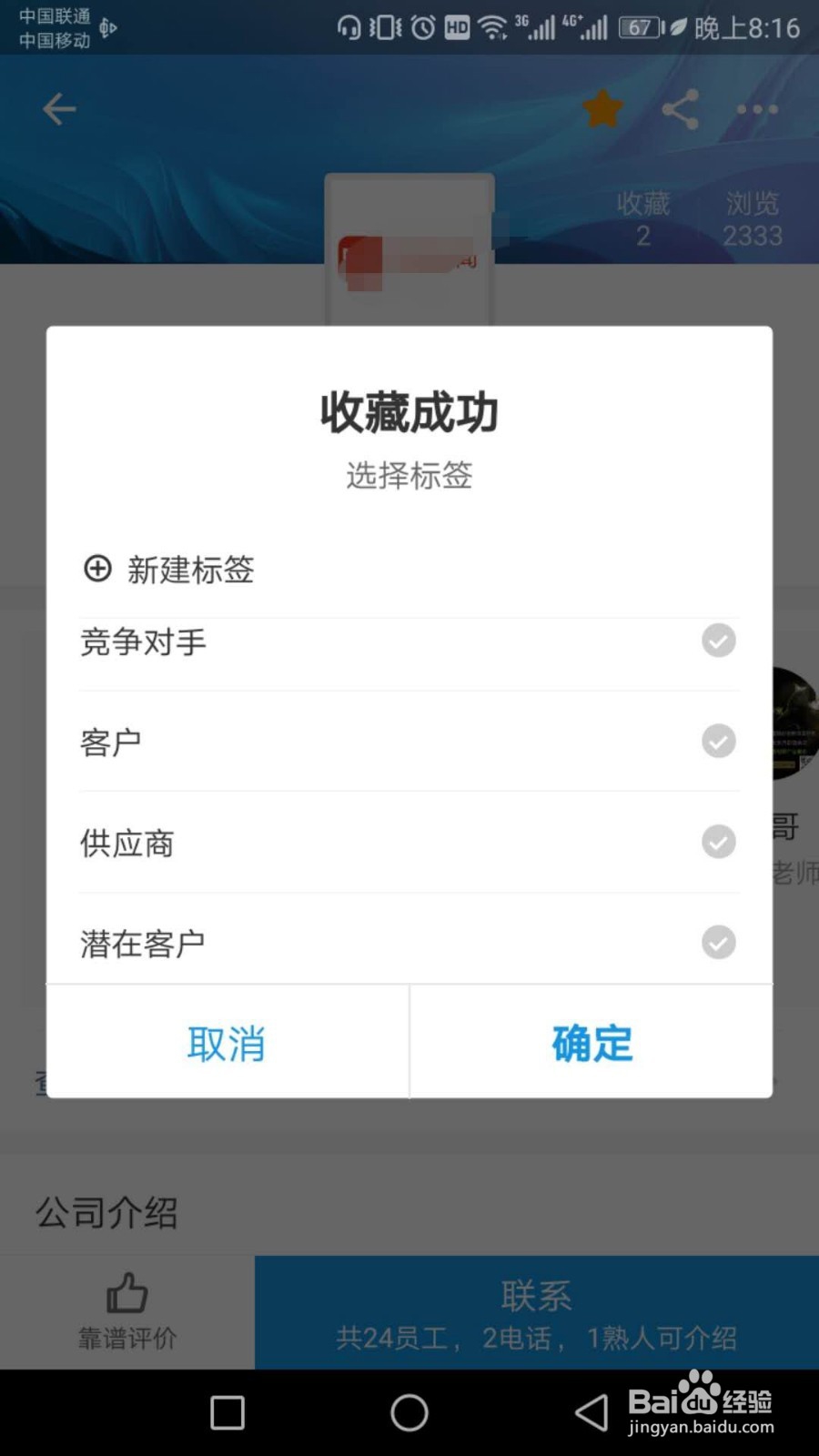
Task: Open the more options ellipsis menu
Action: [756, 109]
